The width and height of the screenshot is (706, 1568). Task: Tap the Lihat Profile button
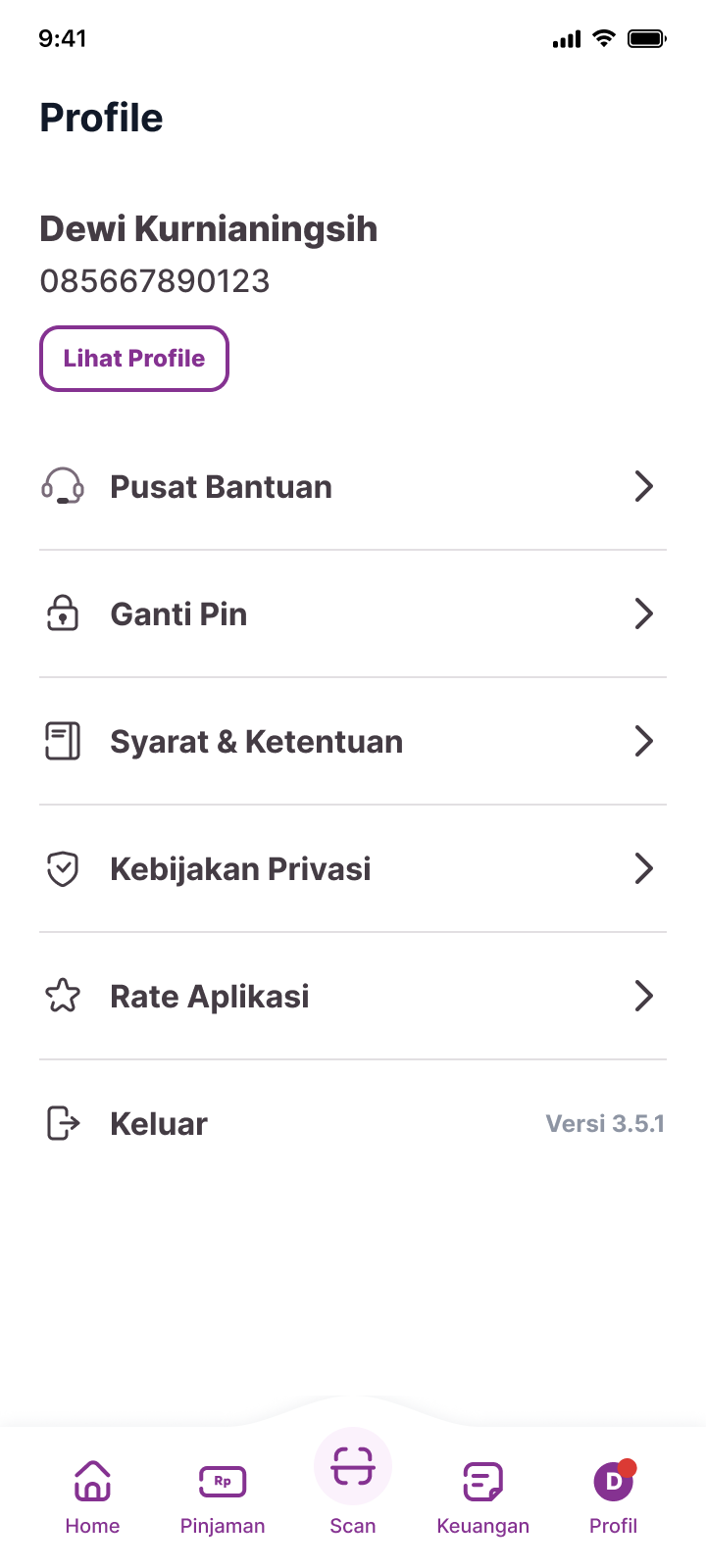tap(134, 359)
